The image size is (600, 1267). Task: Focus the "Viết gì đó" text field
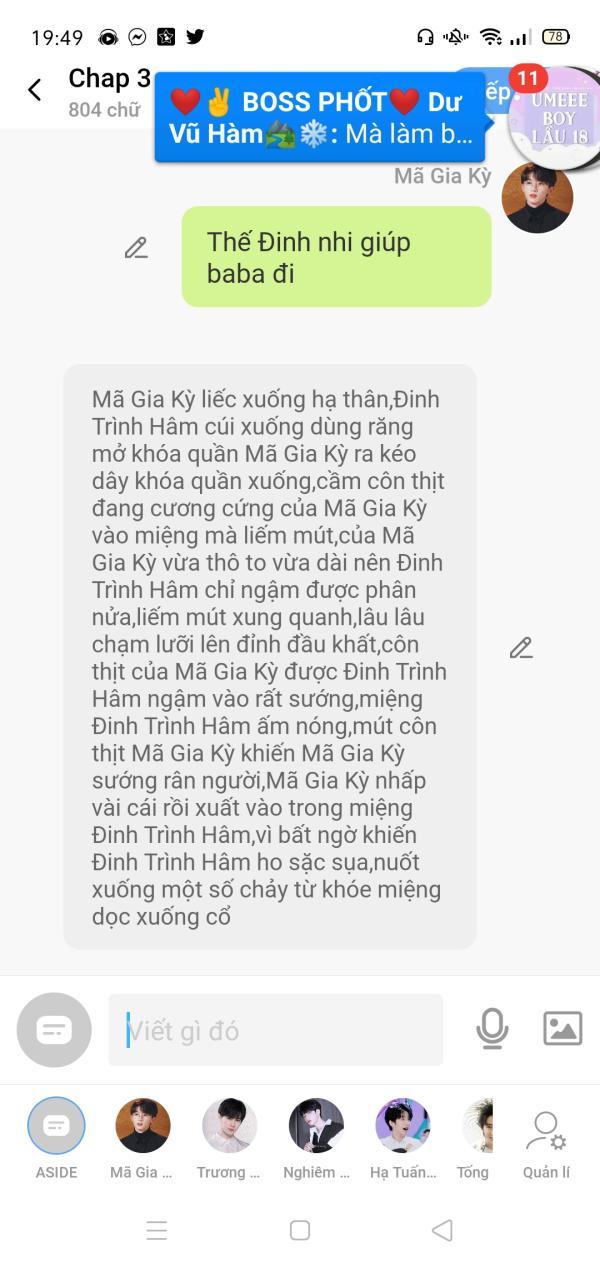point(275,1030)
